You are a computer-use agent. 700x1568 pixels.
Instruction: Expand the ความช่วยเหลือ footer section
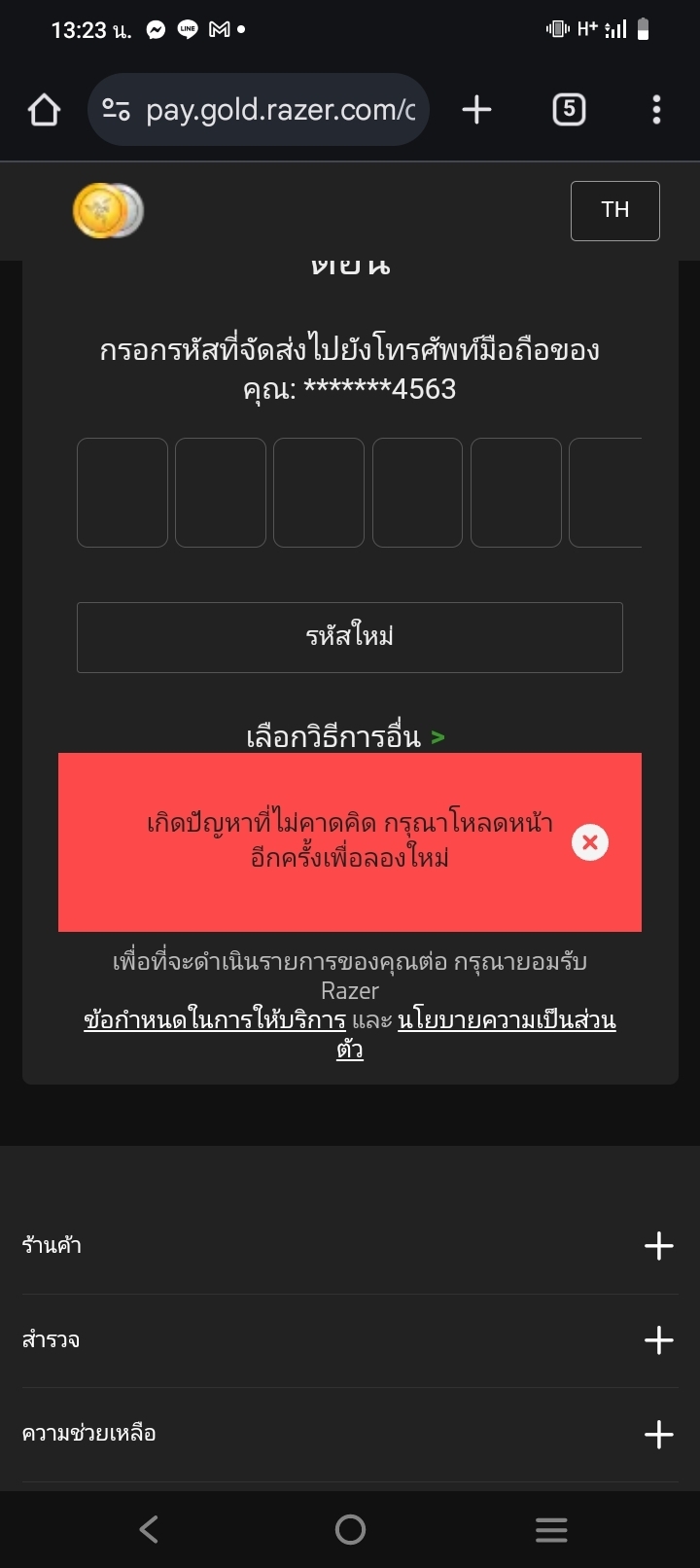(658, 1434)
